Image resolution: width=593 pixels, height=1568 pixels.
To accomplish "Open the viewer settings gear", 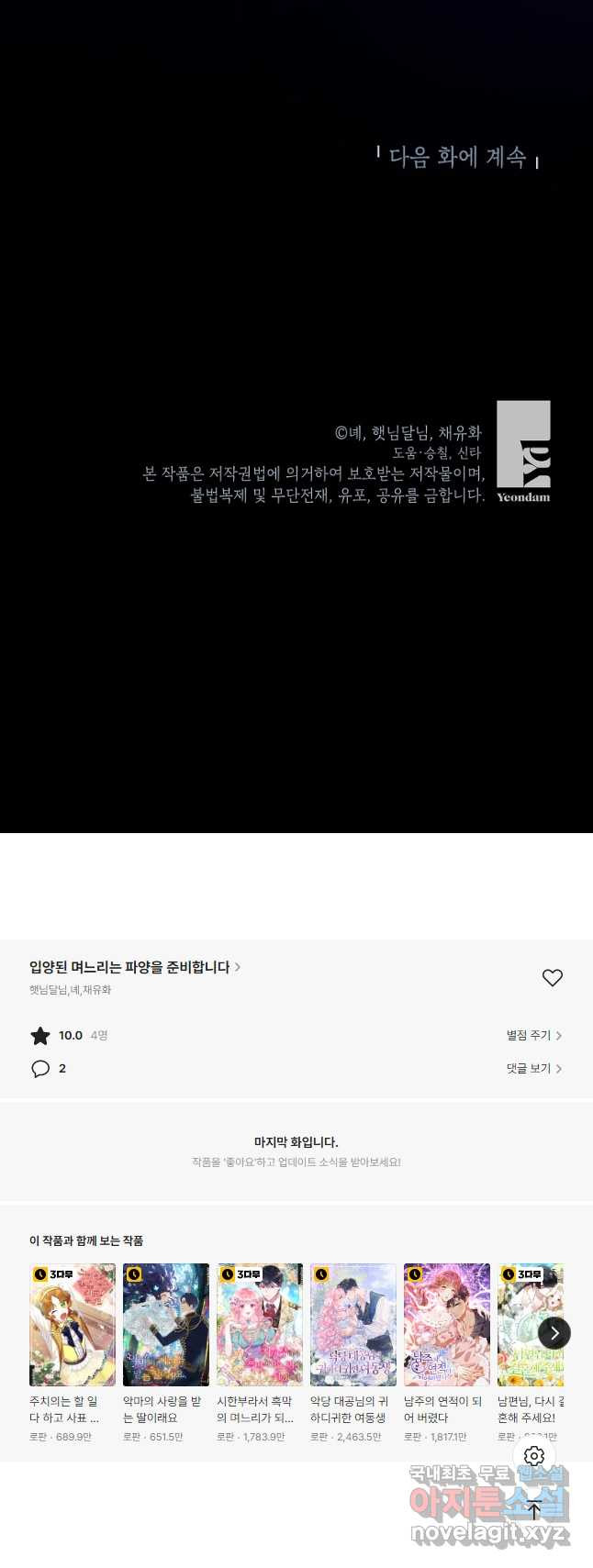I will (534, 1456).
